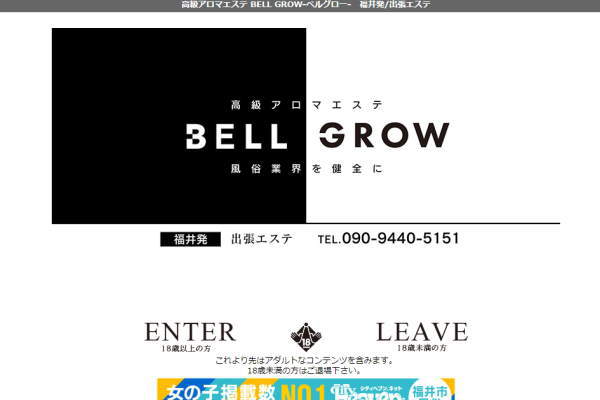This screenshot has height=400, width=600.
Task: Tap LEAVE for under 18
Action: pyautogui.click(x=421, y=334)
